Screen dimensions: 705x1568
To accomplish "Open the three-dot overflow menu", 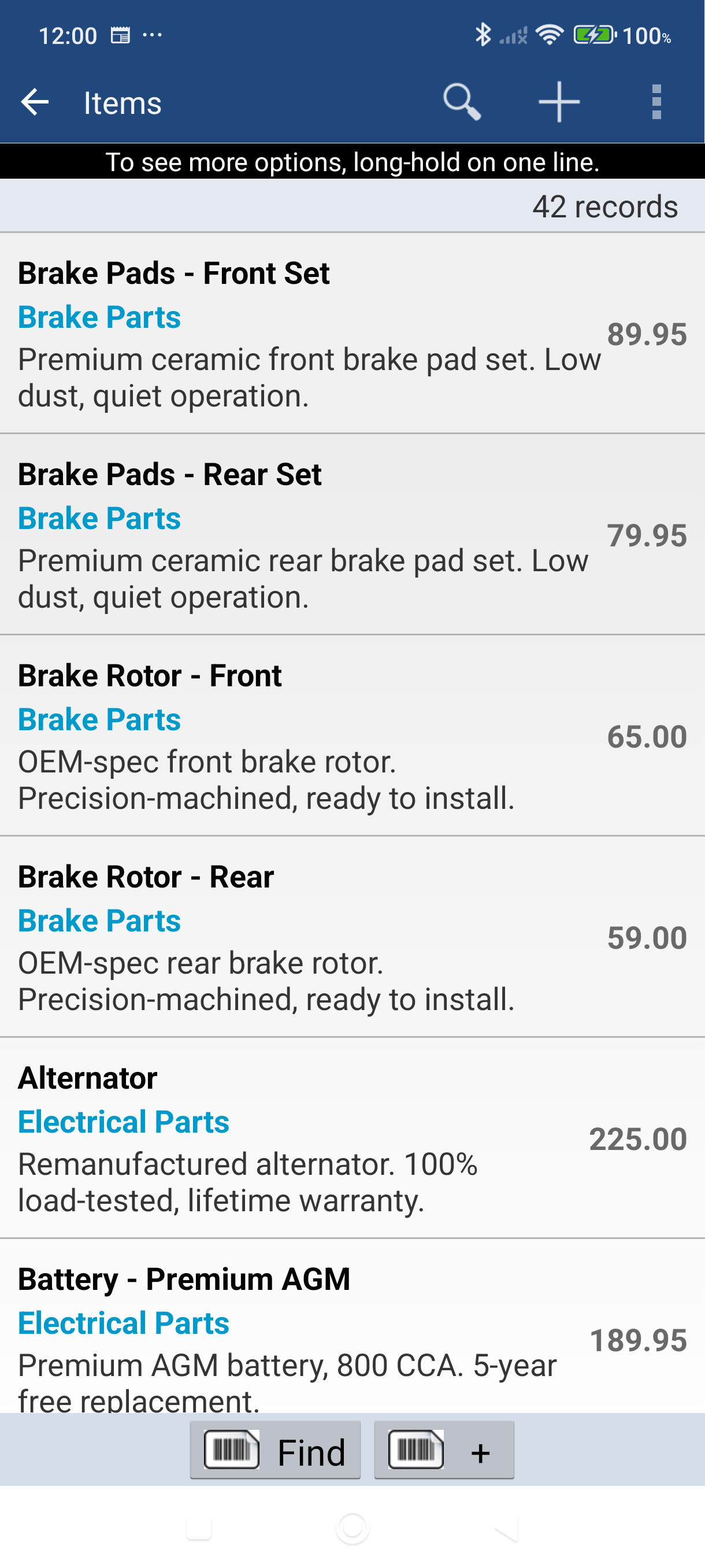I will click(656, 102).
